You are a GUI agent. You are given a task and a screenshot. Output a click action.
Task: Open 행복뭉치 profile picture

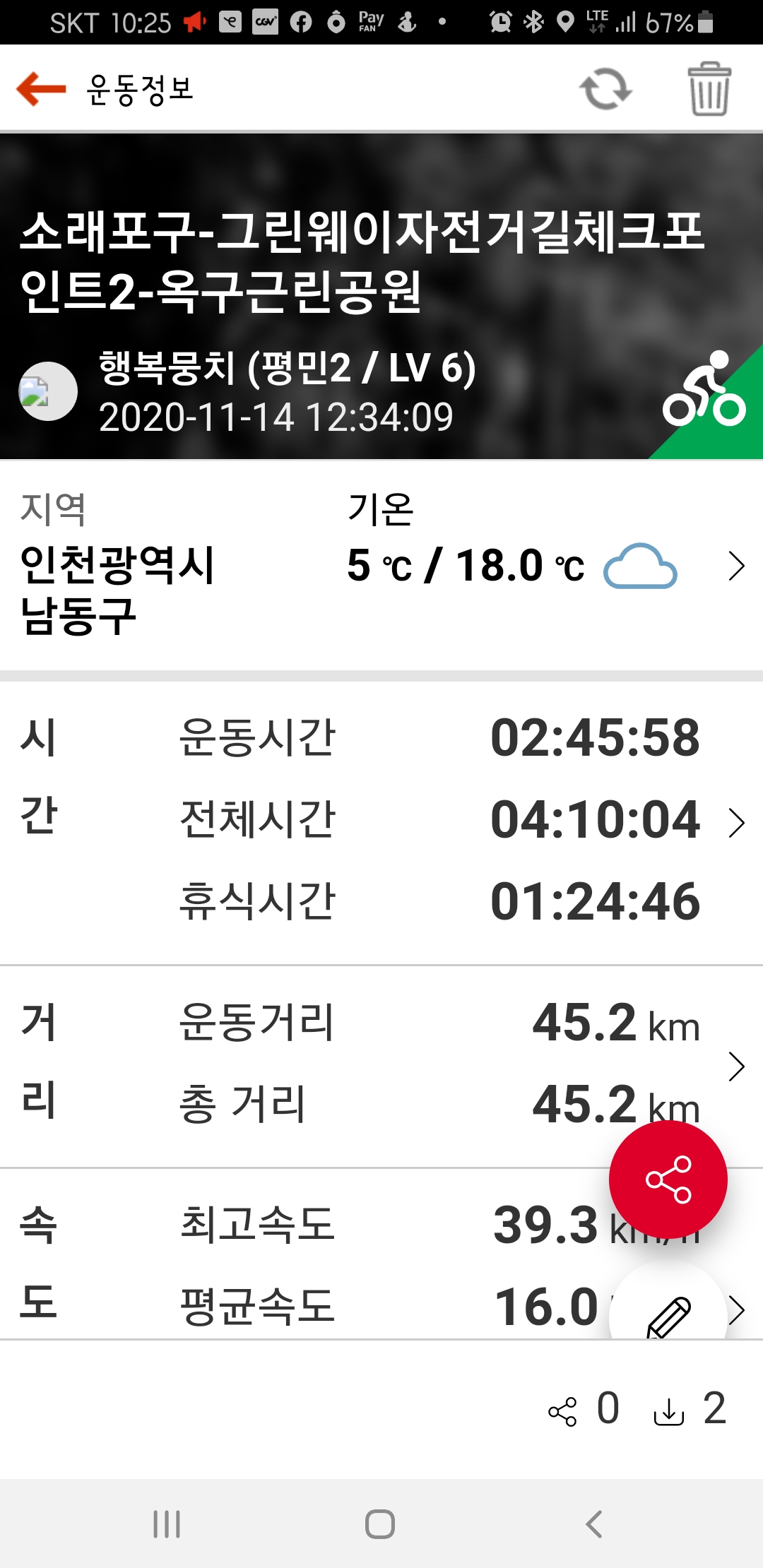48,391
